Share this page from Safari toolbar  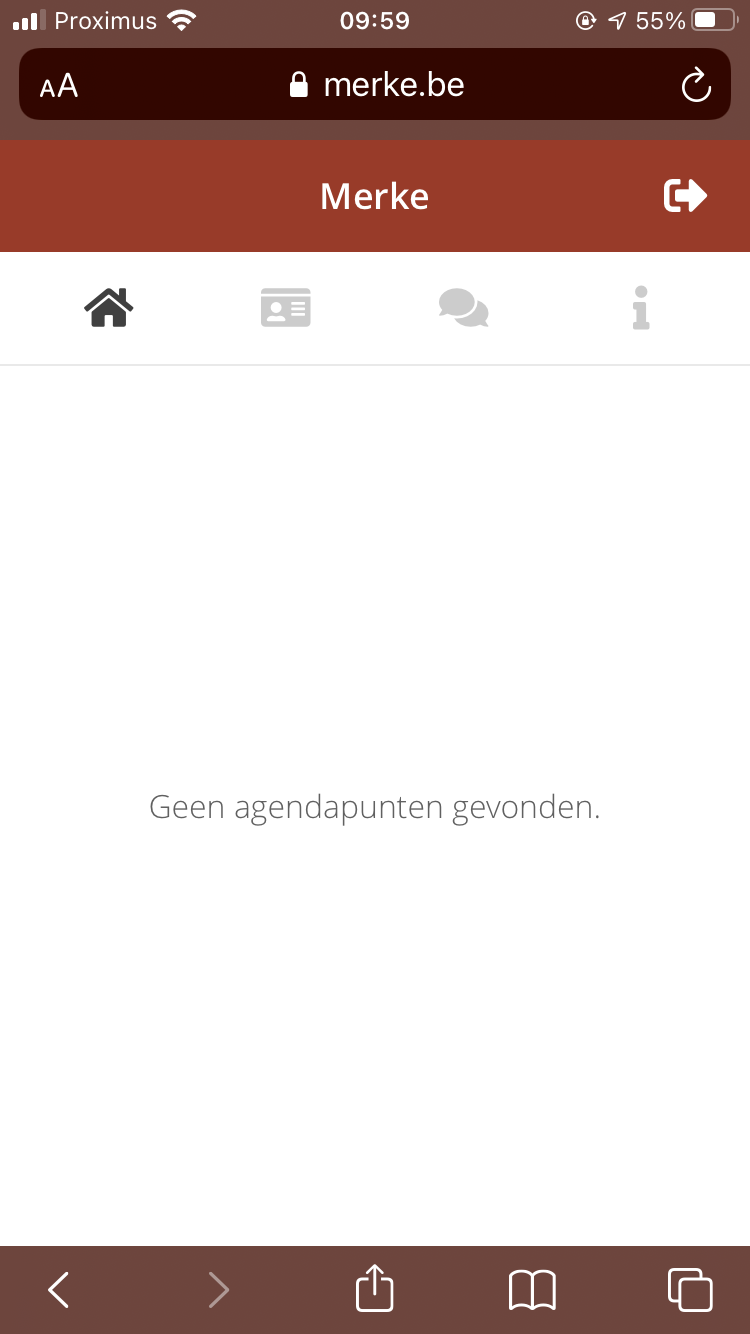375,1287
